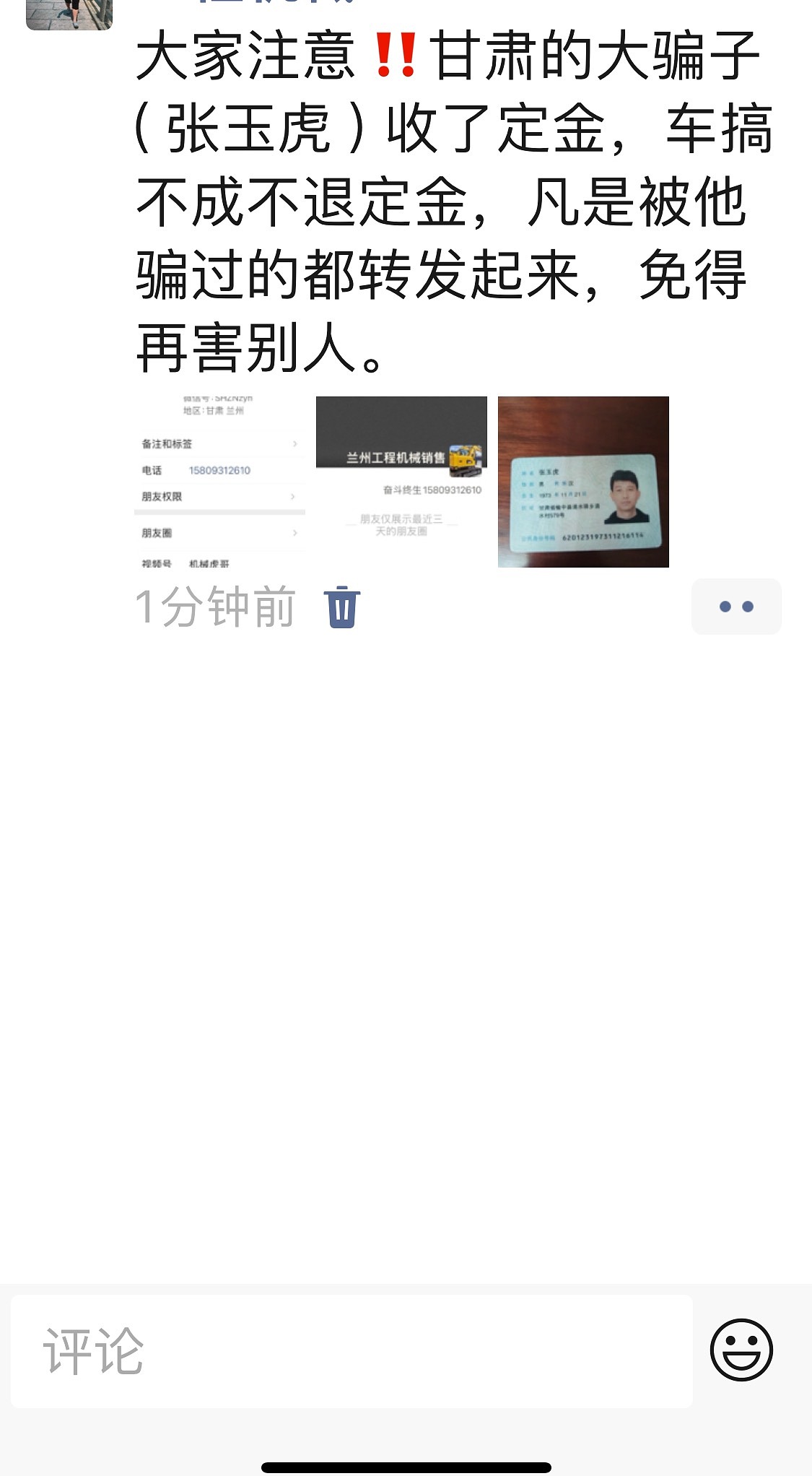
Task: Open the contact profile screenshot image
Action: pyautogui.click(x=220, y=482)
